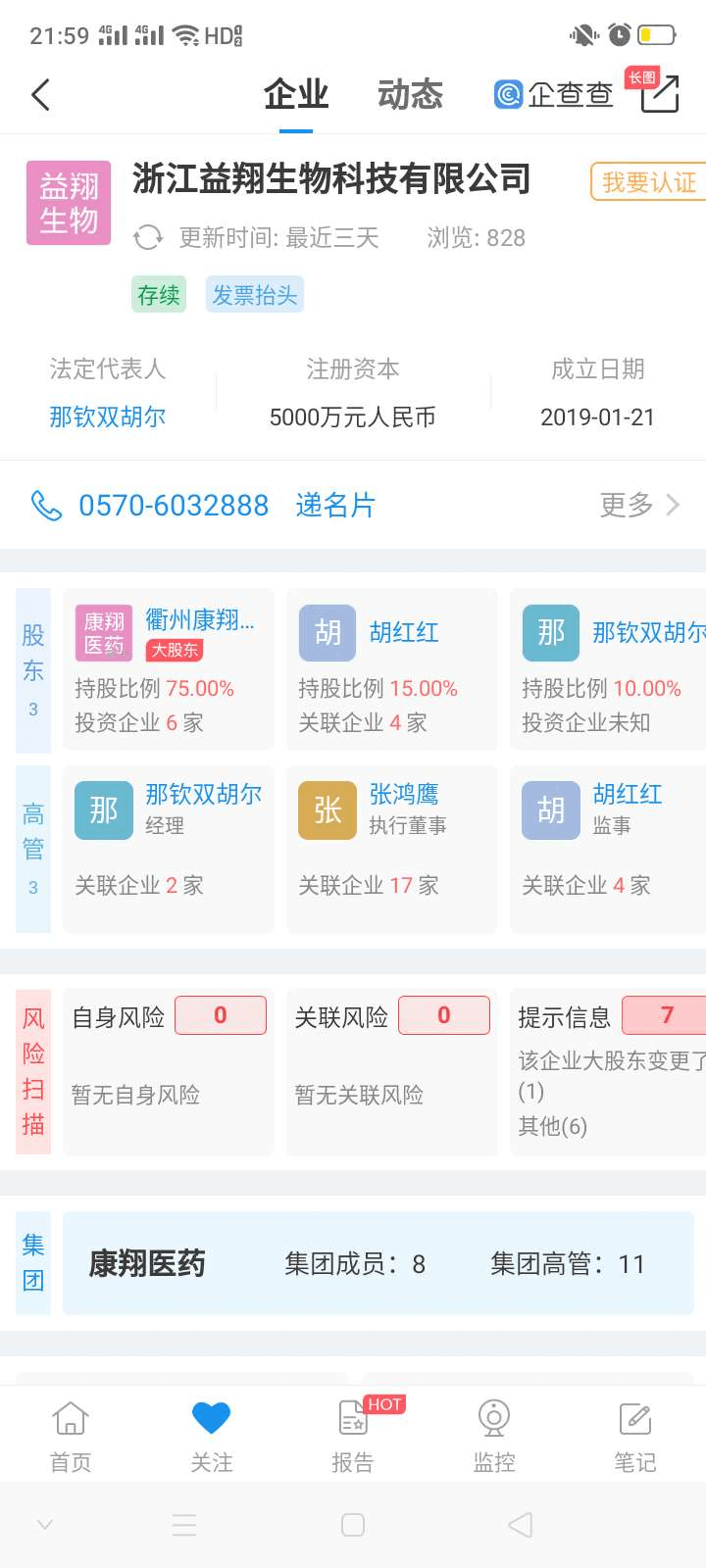Screen dimensions: 706x1568
Task: Go back to the previous page
Action: (41, 95)
